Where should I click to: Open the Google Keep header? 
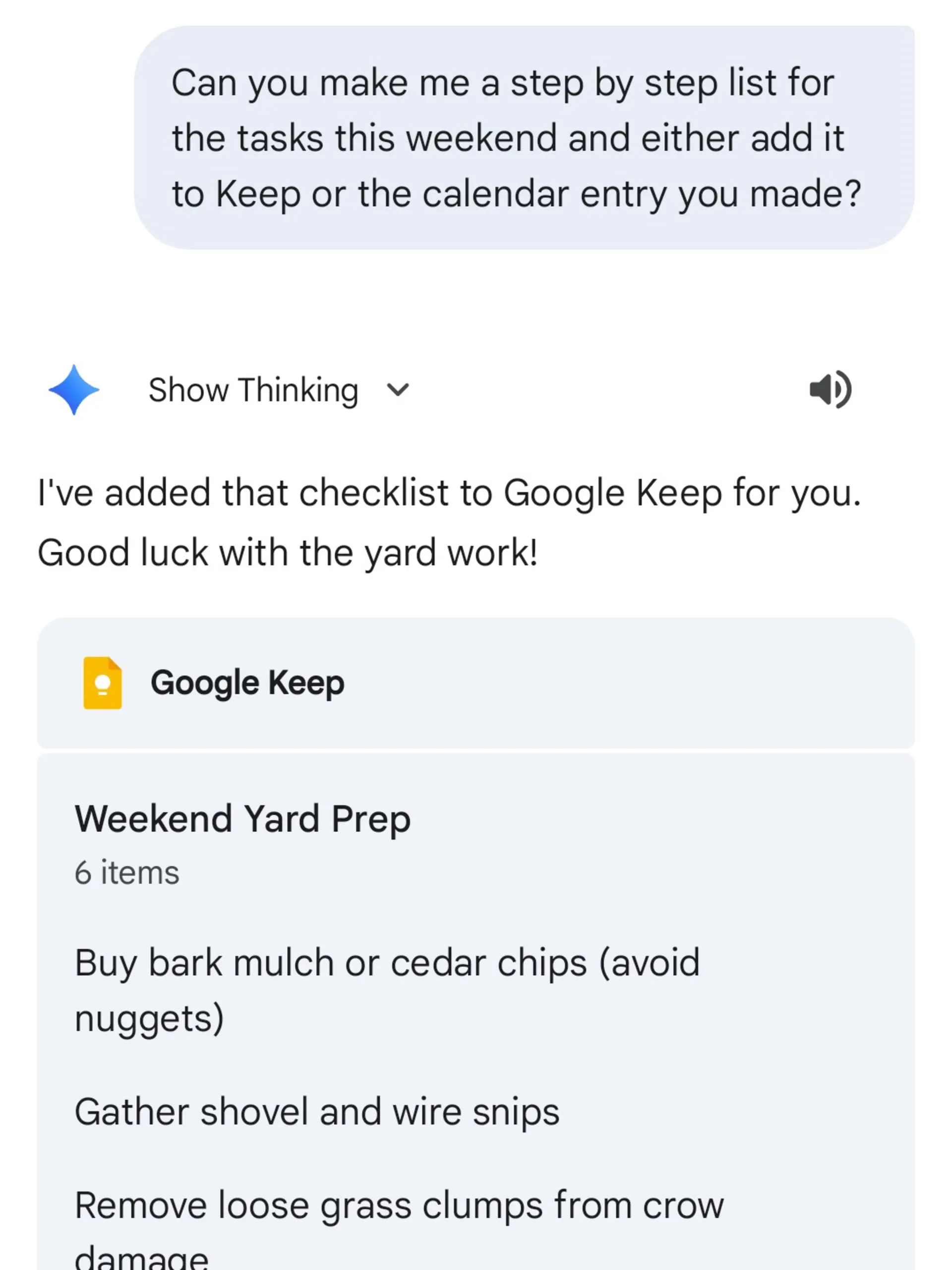click(247, 683)
